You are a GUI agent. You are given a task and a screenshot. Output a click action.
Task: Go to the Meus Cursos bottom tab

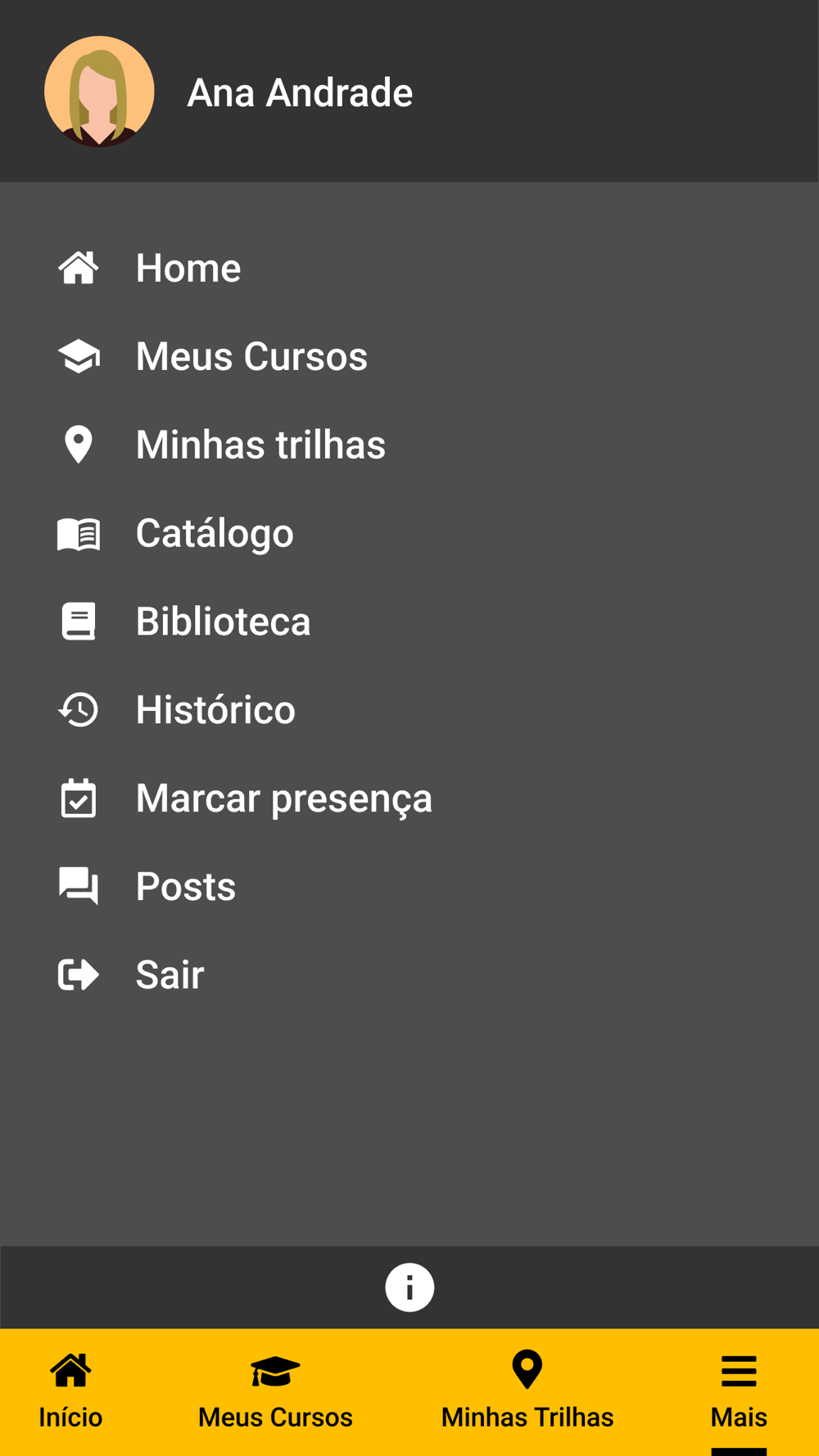point(275,1391)
